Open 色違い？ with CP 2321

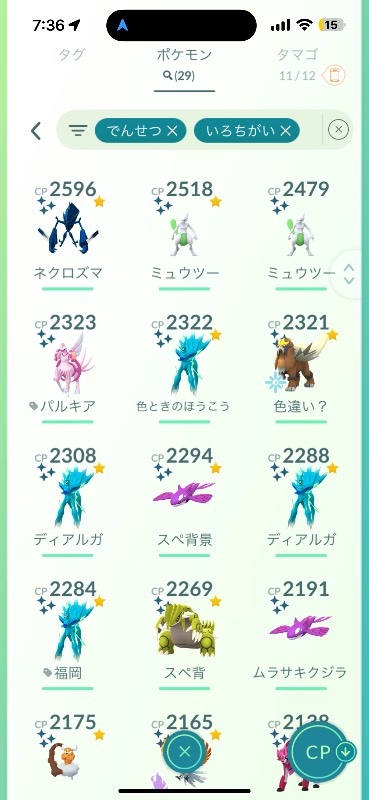click(301, 368)
